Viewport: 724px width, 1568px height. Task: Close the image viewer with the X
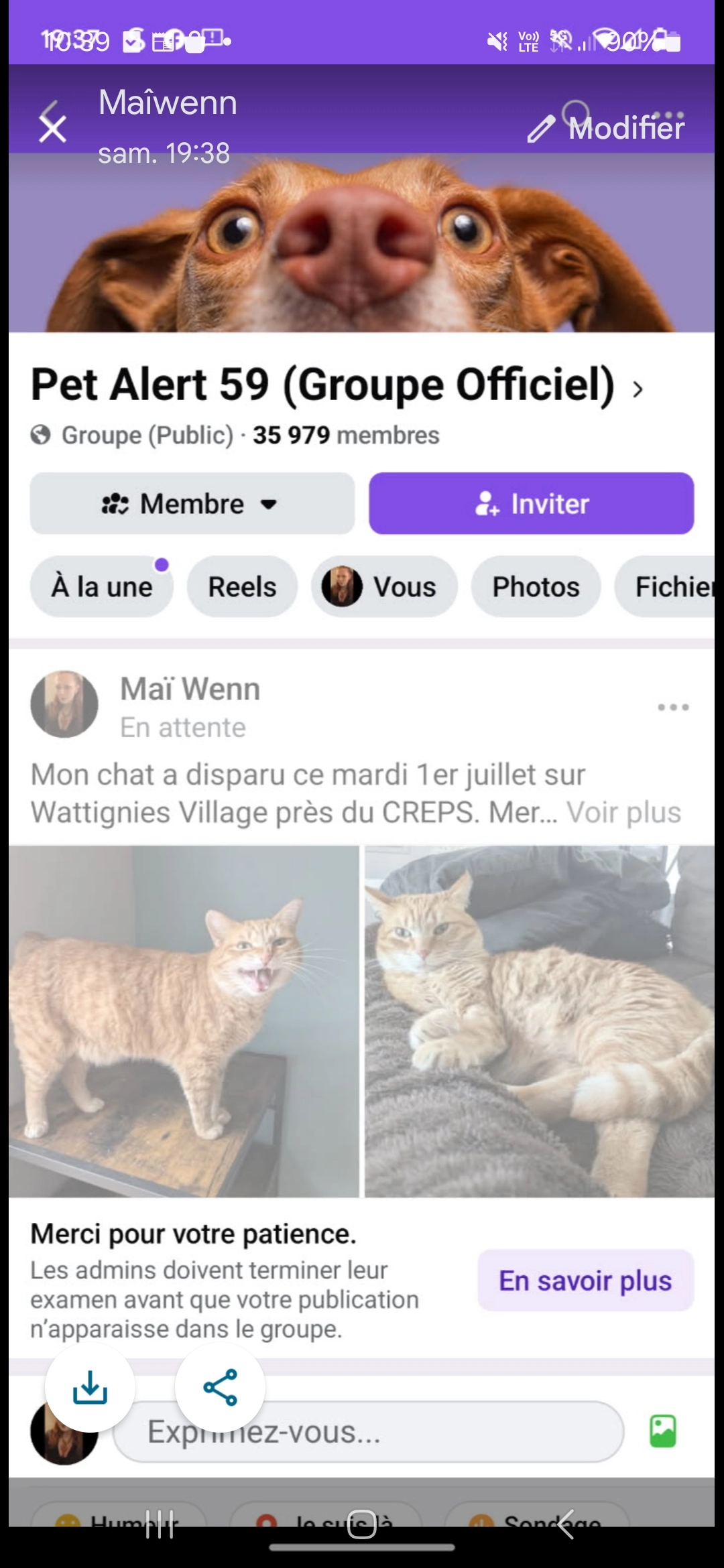tap(52, 129)
